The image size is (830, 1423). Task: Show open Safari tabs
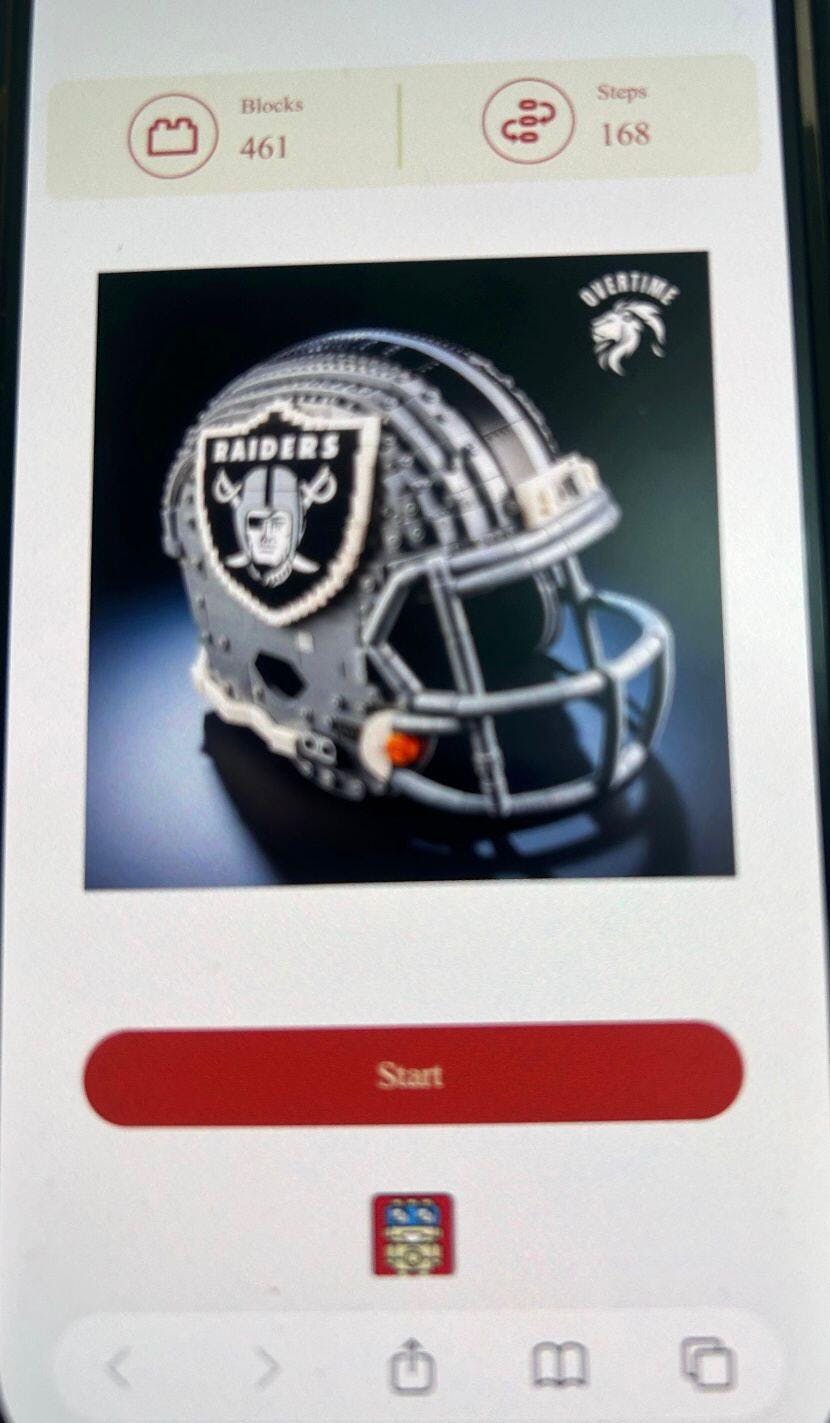tap(707, 1364)
